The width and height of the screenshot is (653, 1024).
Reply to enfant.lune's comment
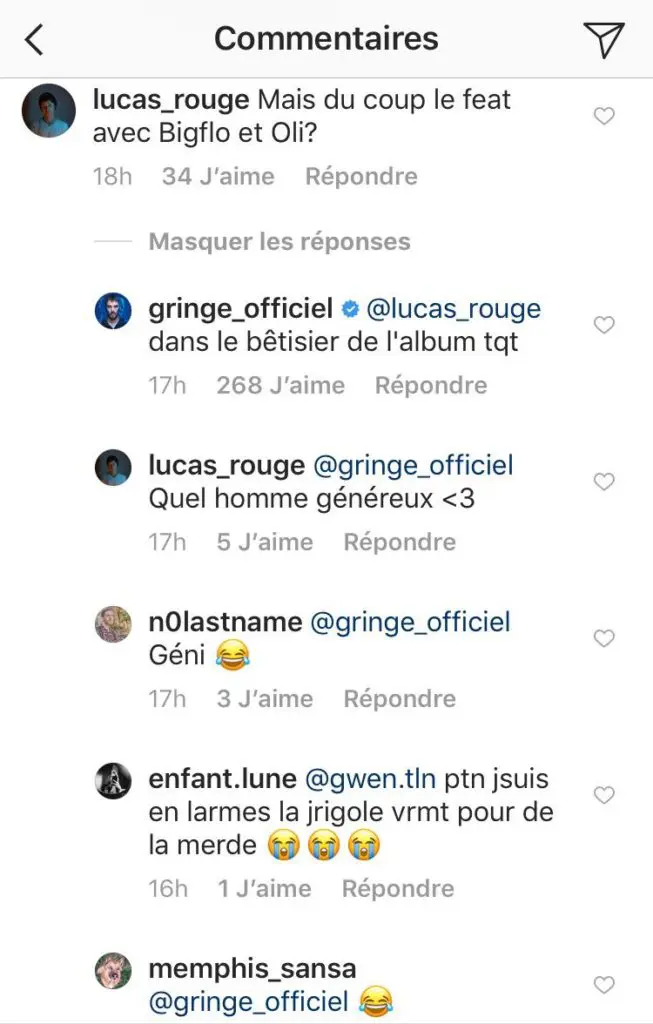[398, 889]
